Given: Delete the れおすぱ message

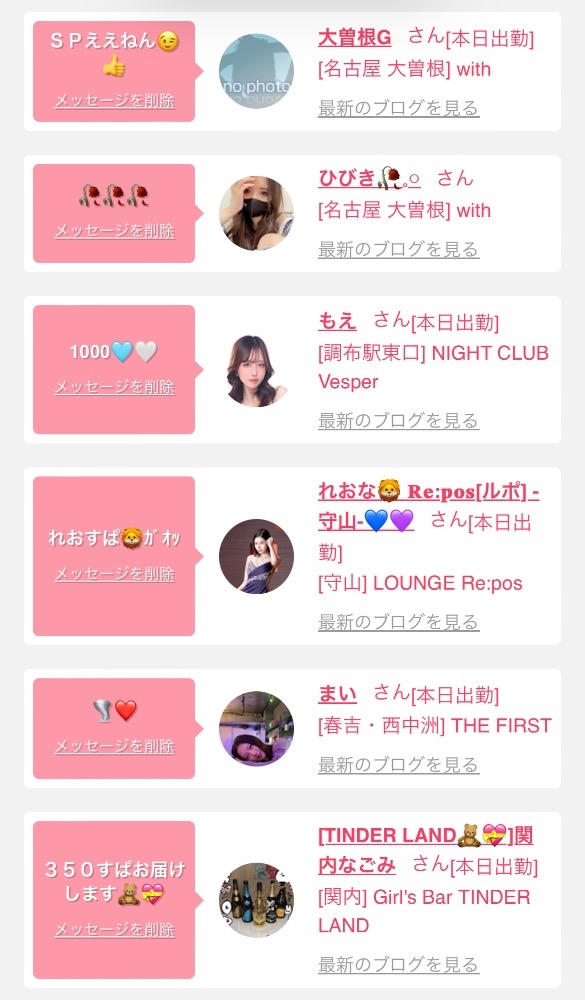Looking at the screenshot, I should (x=115, y=574).
